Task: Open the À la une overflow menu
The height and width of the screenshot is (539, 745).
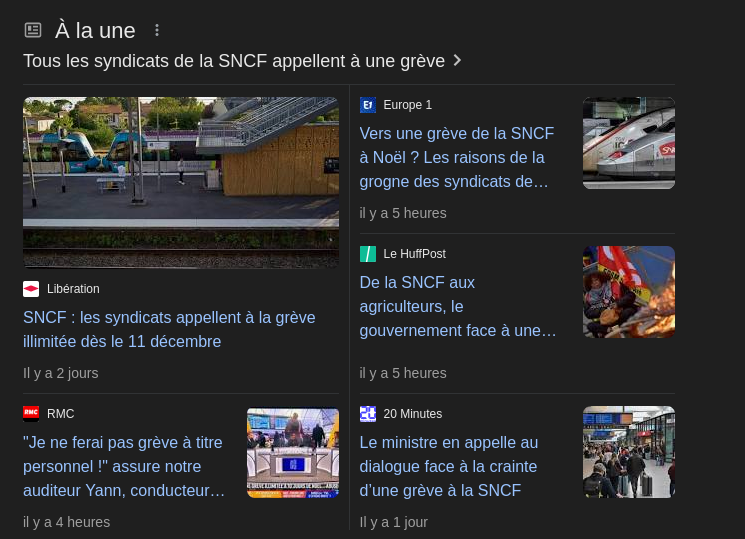Action: [x=156, y=31]
